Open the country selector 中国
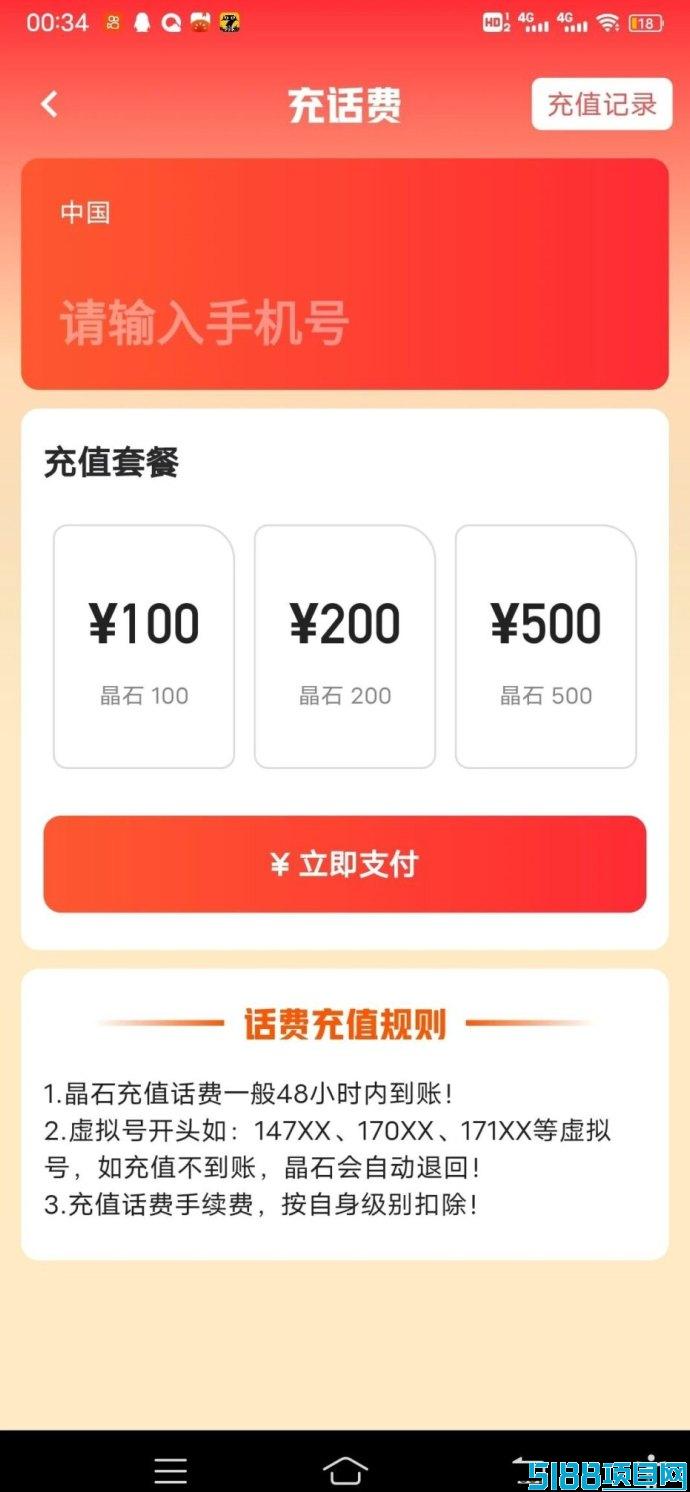 pyautogui.click(x=85, y=212)
